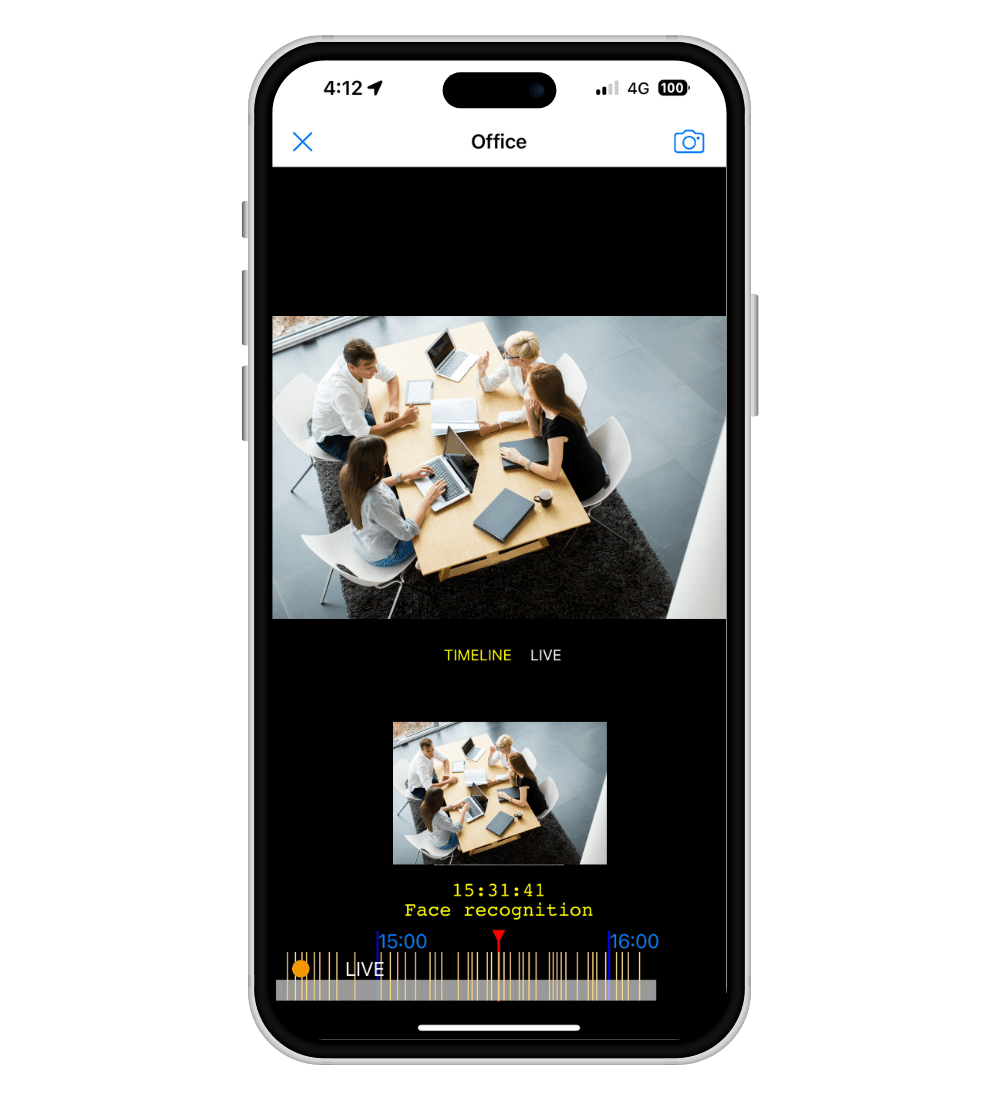Switch to the LIVE tab
1000x1100 pixels.
[x=546, y=655]
